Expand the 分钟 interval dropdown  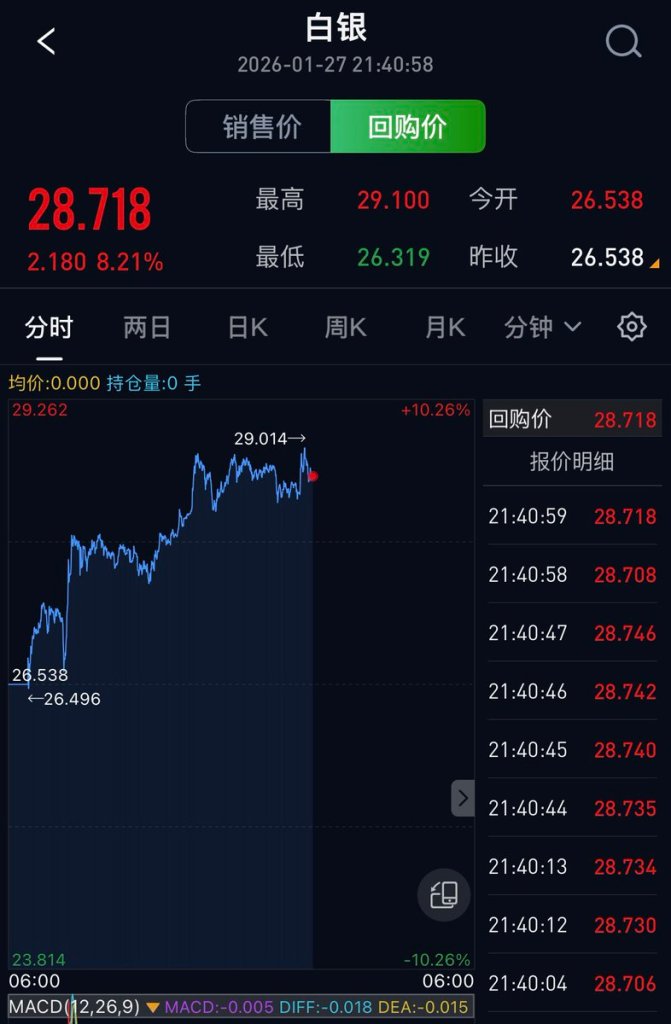(x=542, y=327)
